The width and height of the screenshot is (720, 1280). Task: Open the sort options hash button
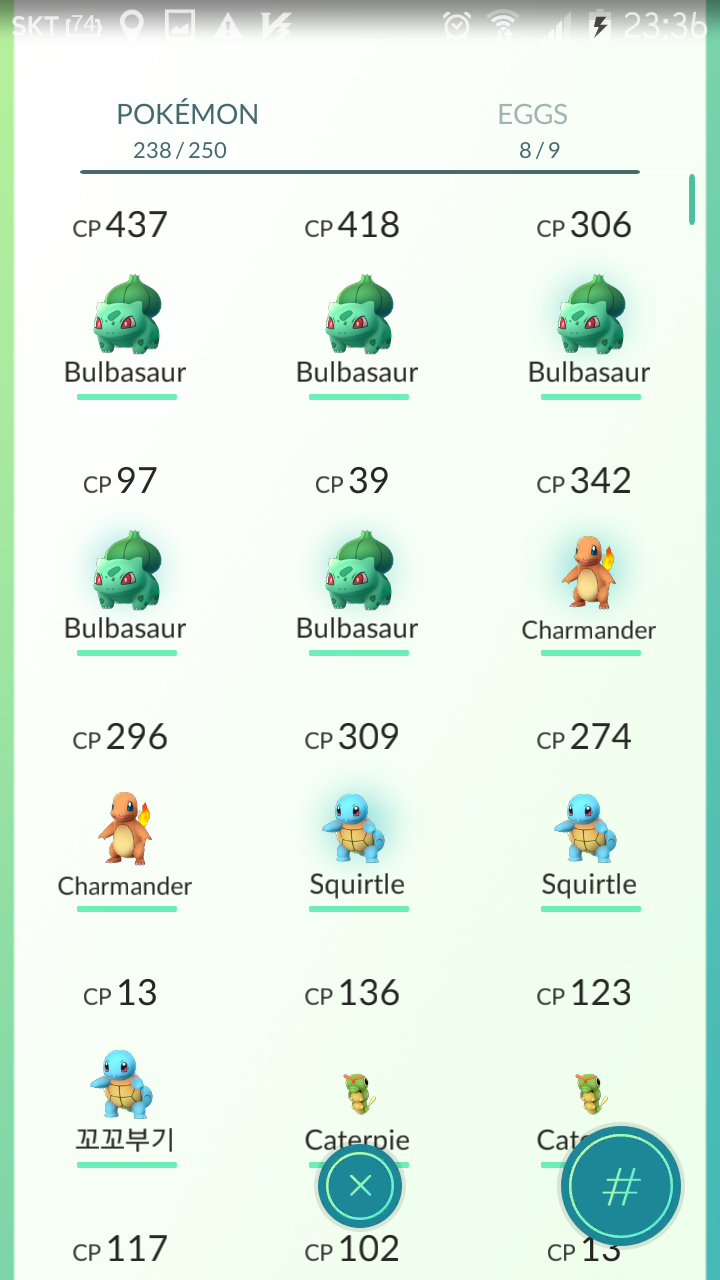point(620,1187)
